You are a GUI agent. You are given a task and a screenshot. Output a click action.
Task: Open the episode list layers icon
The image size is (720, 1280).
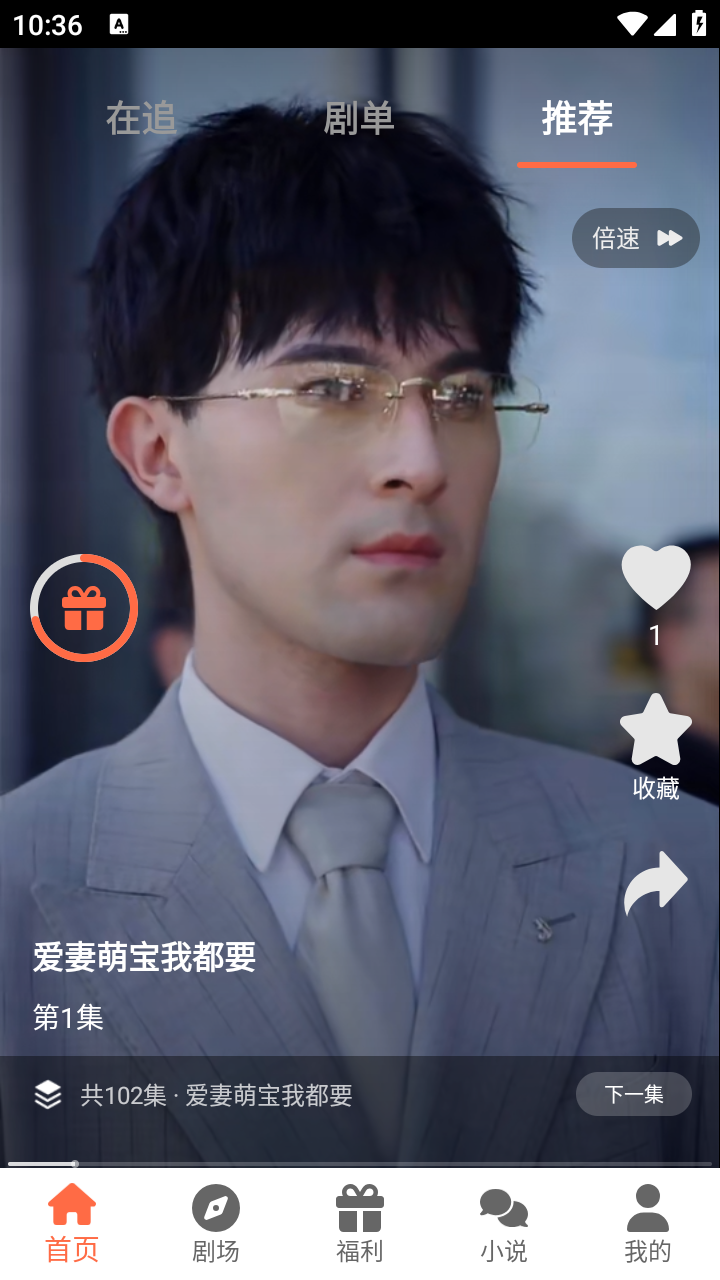point(48,1094)
